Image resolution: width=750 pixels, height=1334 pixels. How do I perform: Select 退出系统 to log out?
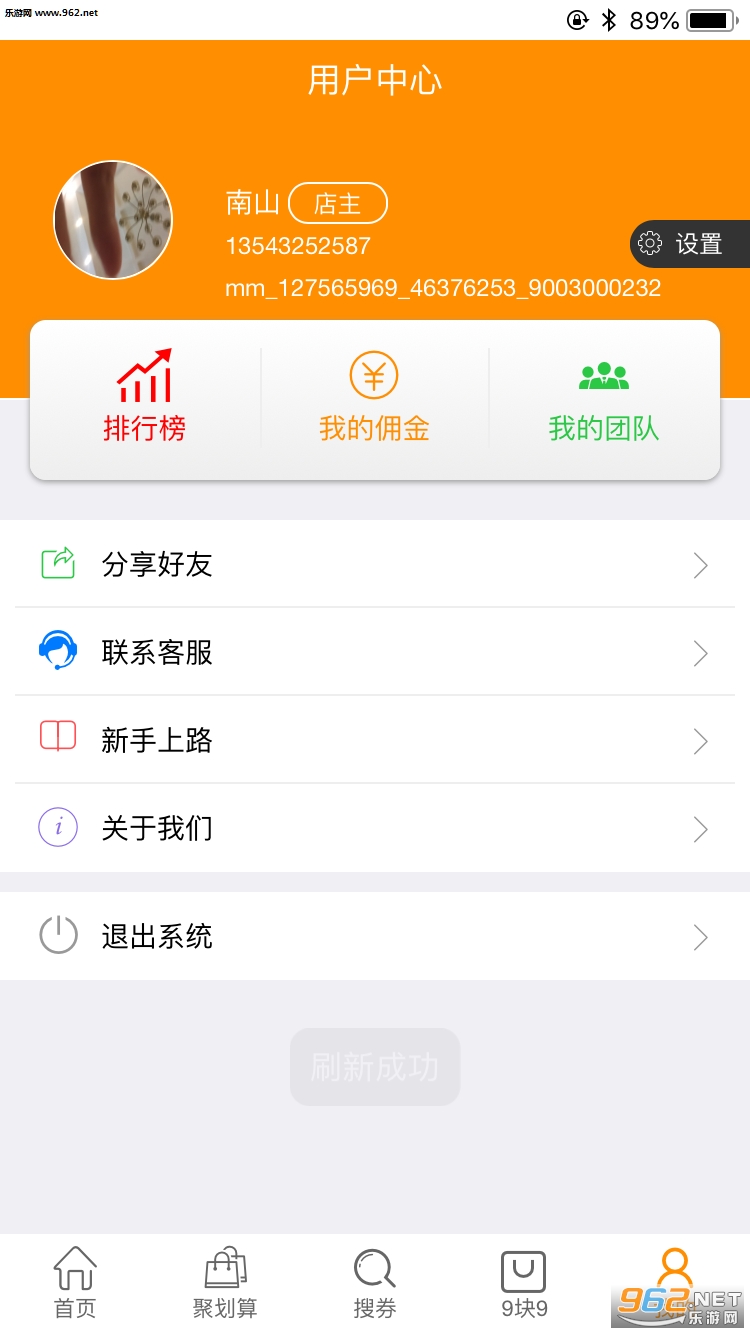pos(374,936)
